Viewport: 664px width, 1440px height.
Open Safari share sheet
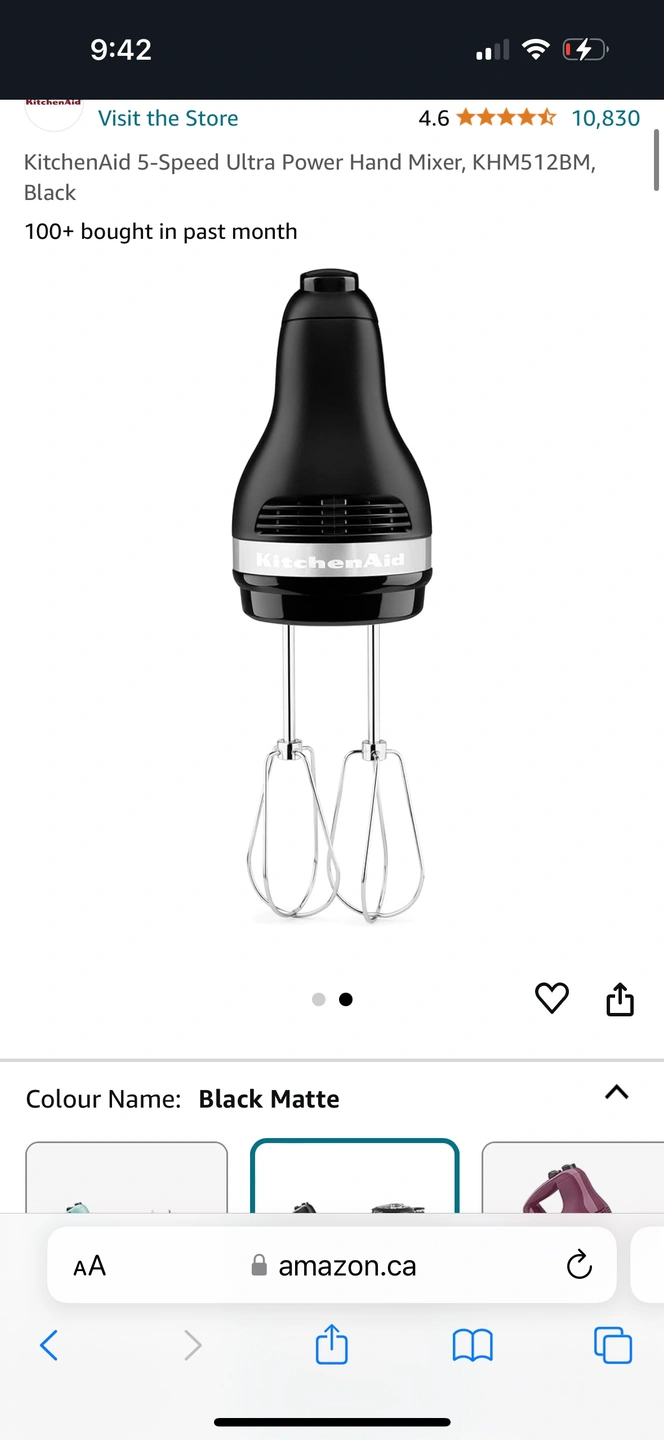click(x=332, y=1345)
